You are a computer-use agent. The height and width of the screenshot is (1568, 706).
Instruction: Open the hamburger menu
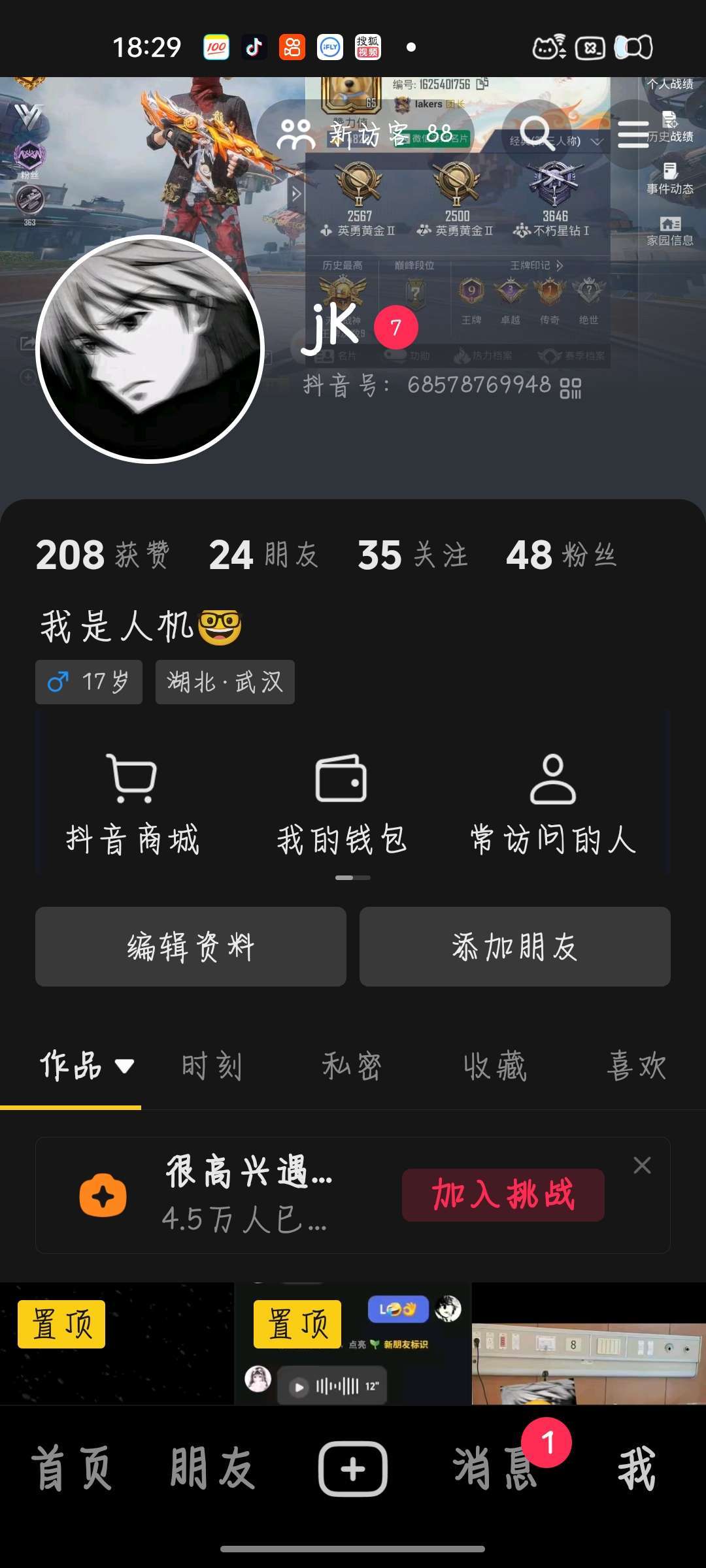633,135
